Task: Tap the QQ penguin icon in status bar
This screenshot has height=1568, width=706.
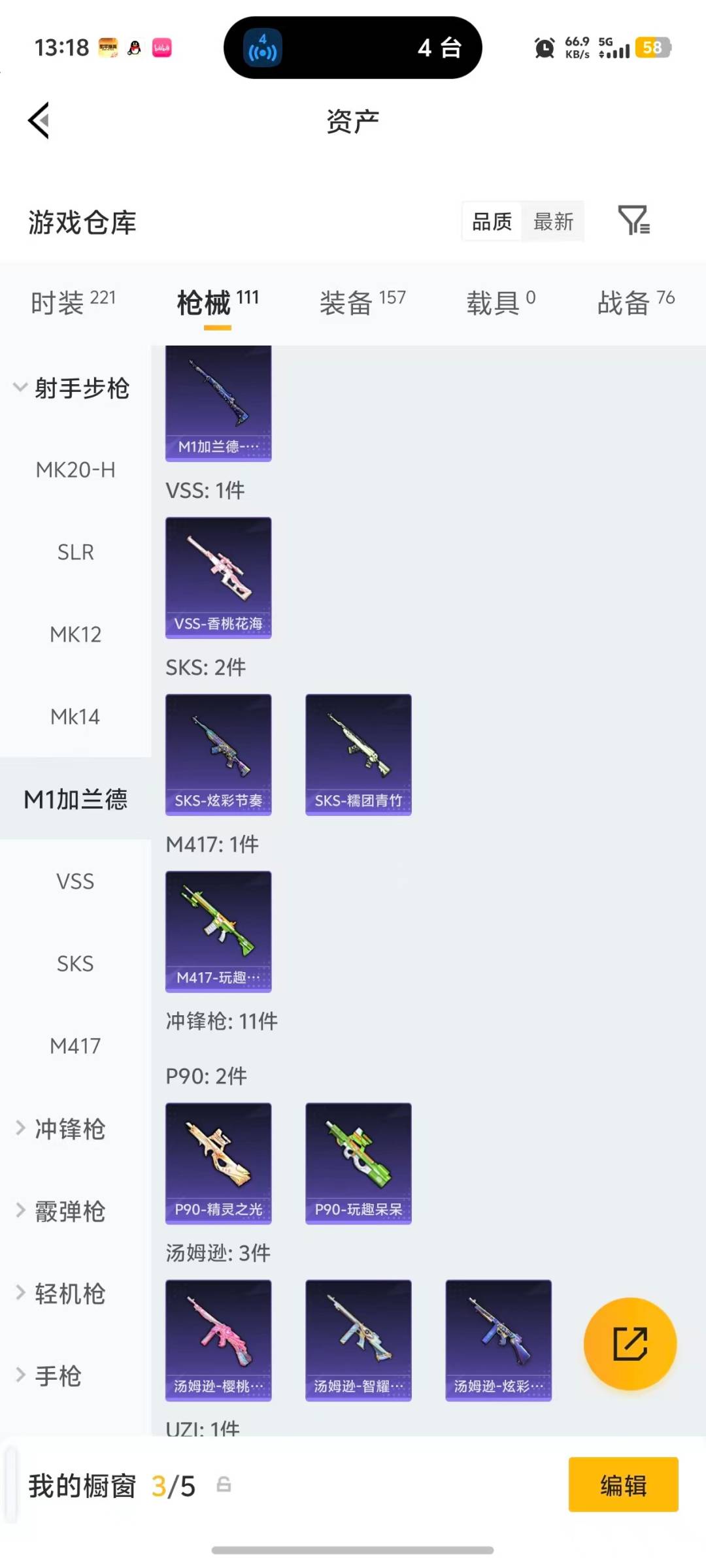Action: coord(133,48)
